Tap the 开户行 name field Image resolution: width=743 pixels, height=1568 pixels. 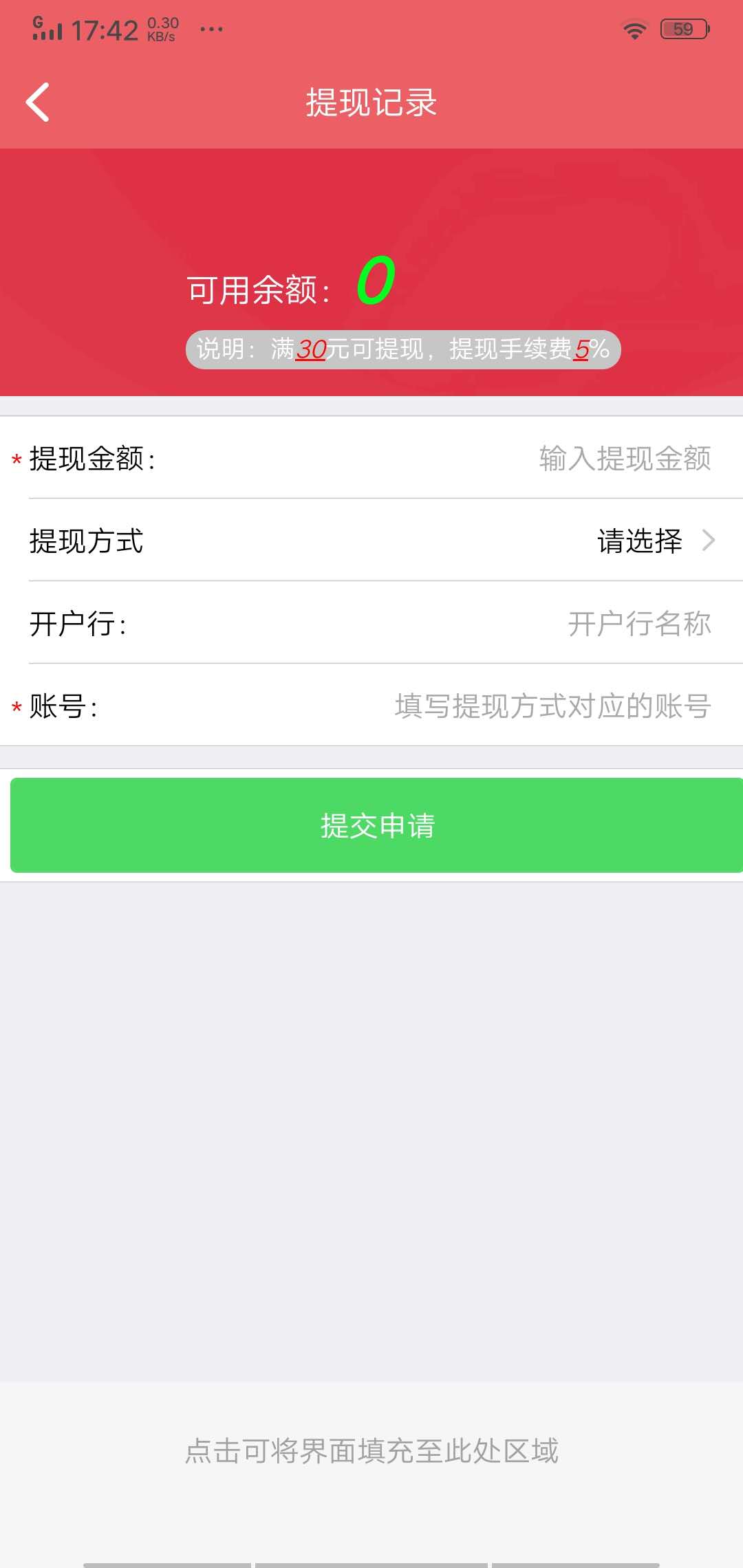(638, 624)
